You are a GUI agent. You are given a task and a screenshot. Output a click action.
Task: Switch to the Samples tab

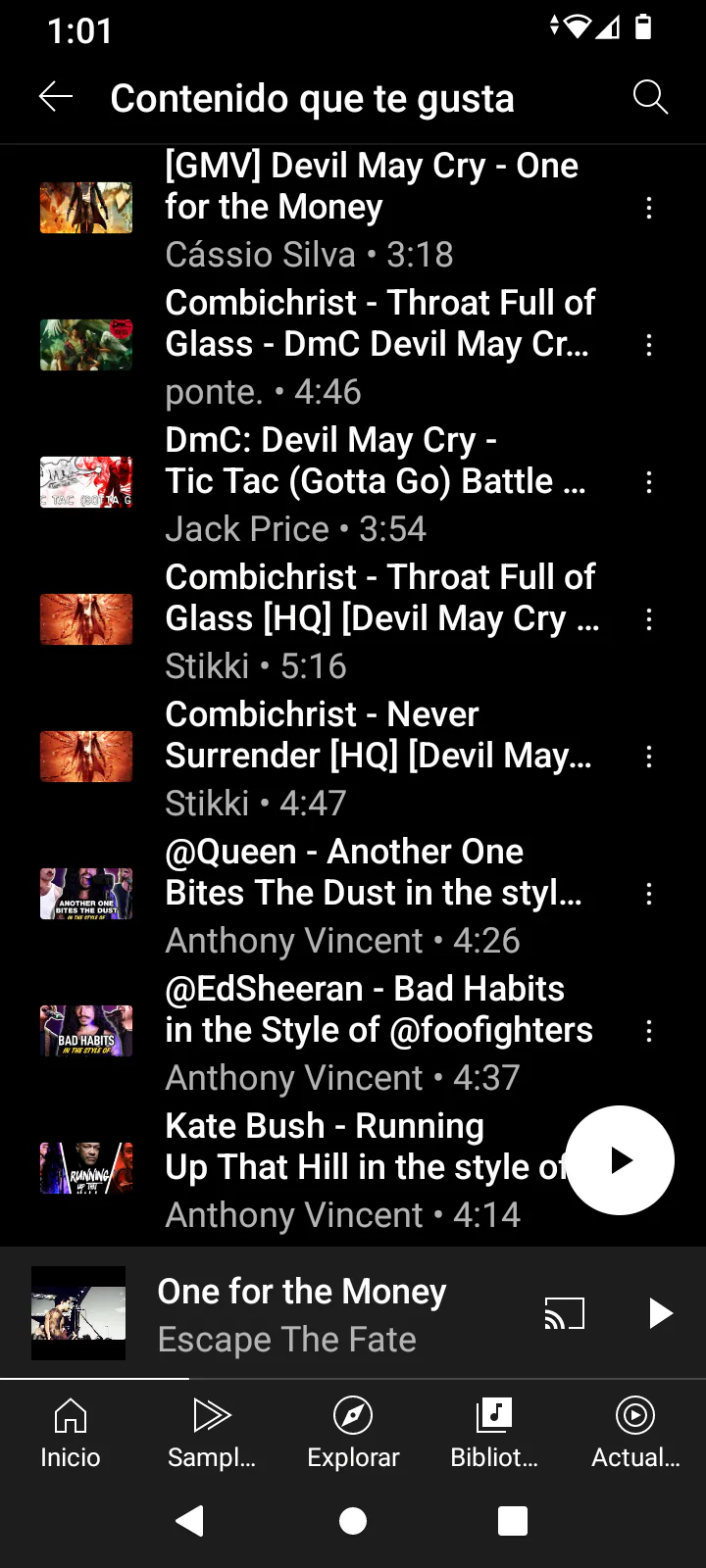(212, 1433)
